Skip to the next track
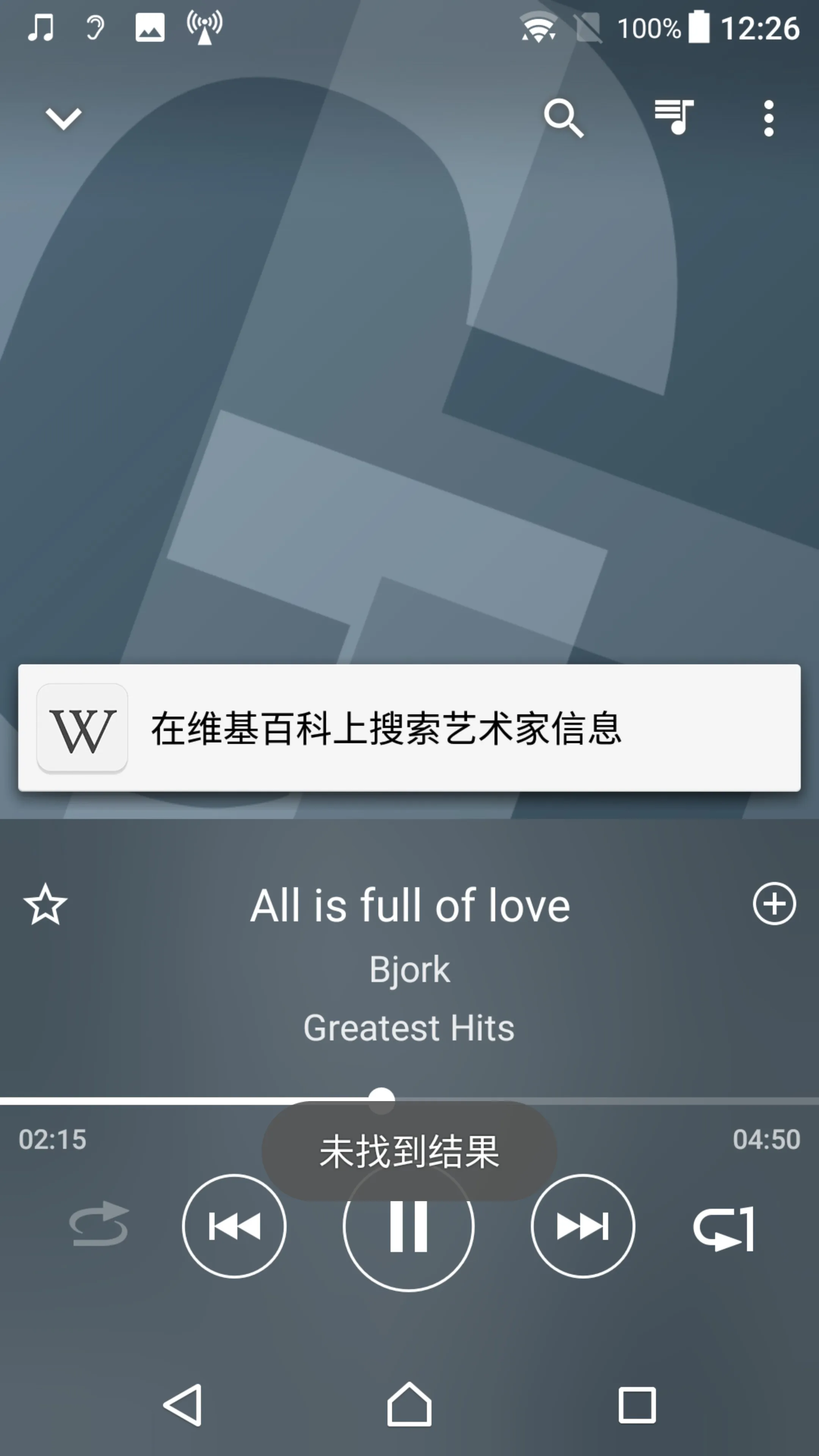The height and width of the screenshot is (1456, 819). point(583,1226)
